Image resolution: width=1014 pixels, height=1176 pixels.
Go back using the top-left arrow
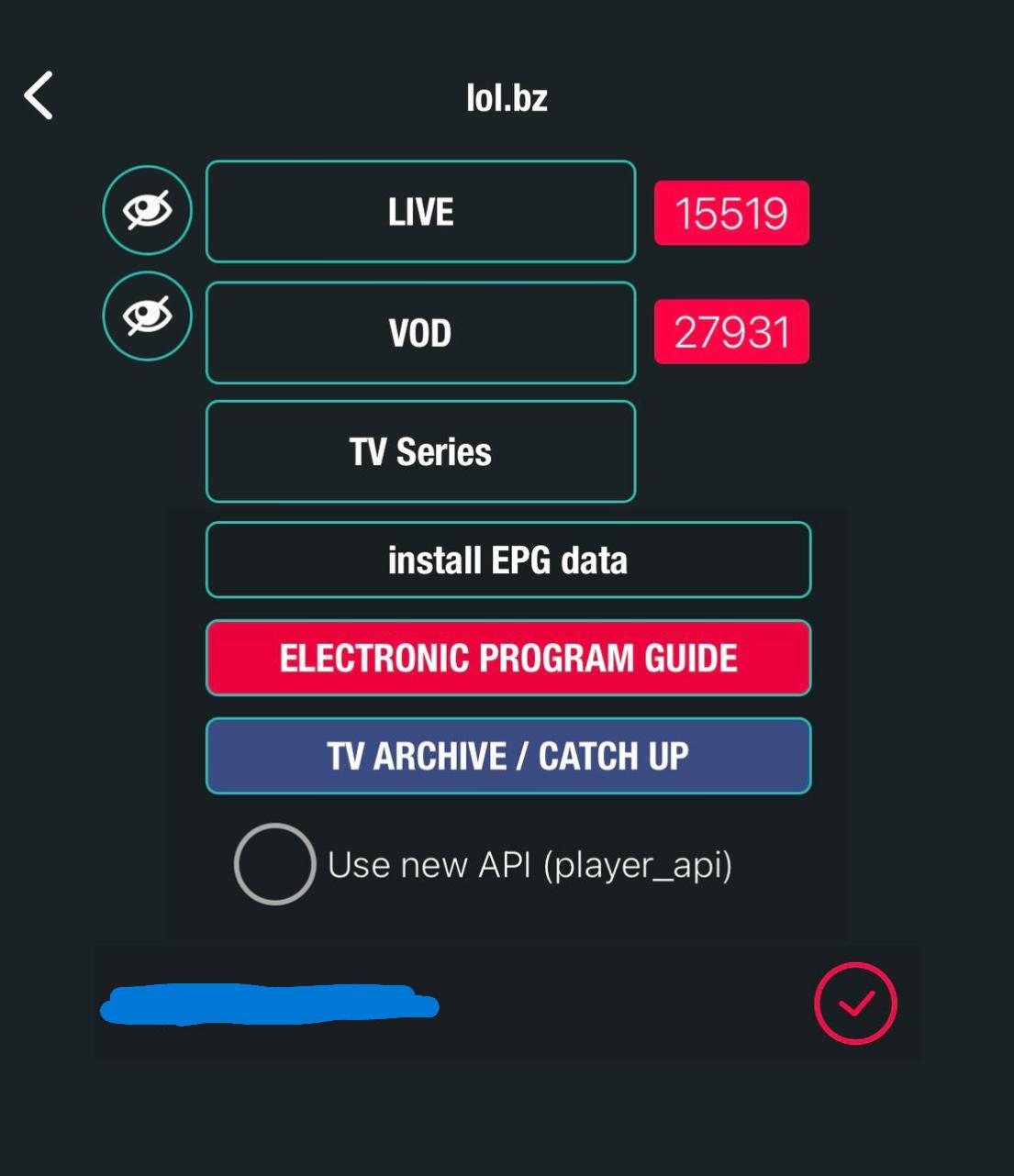pos(39,96)
